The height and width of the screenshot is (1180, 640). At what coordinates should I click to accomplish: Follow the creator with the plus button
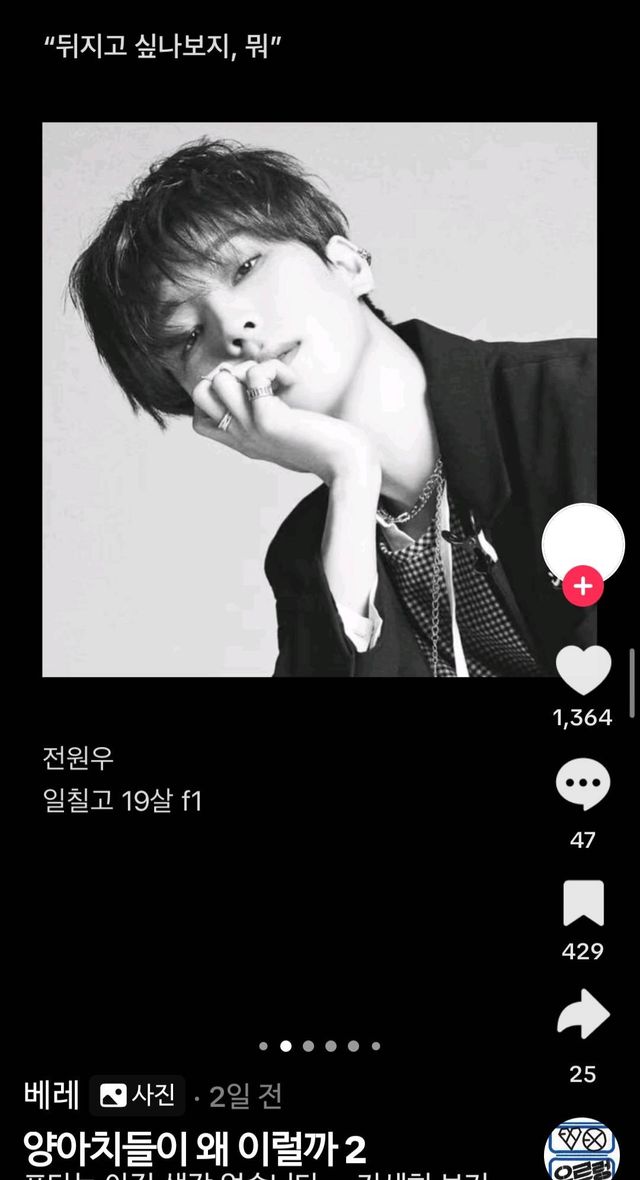coord(583,586)
